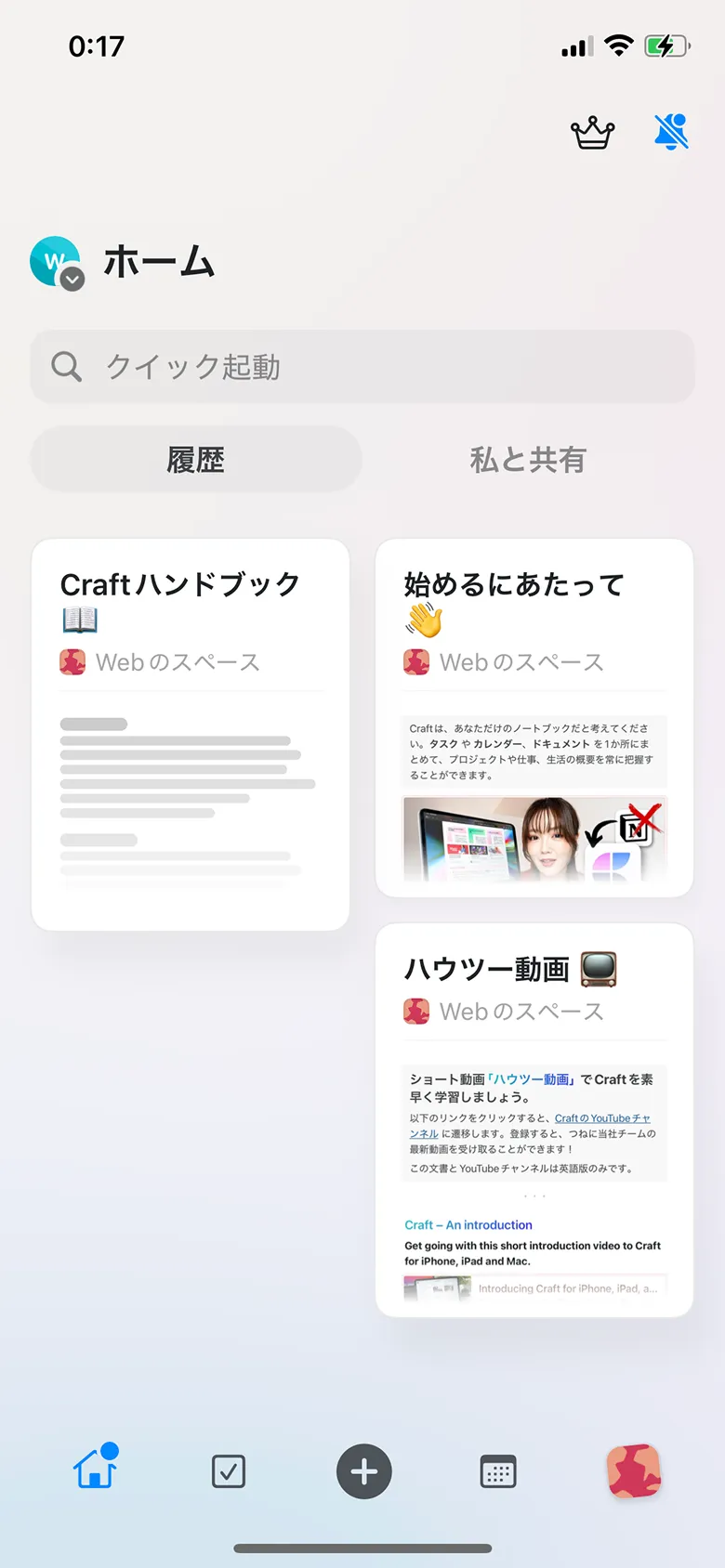
Task: Open the tasks checkbox tab
Action: click(229, 1471)
